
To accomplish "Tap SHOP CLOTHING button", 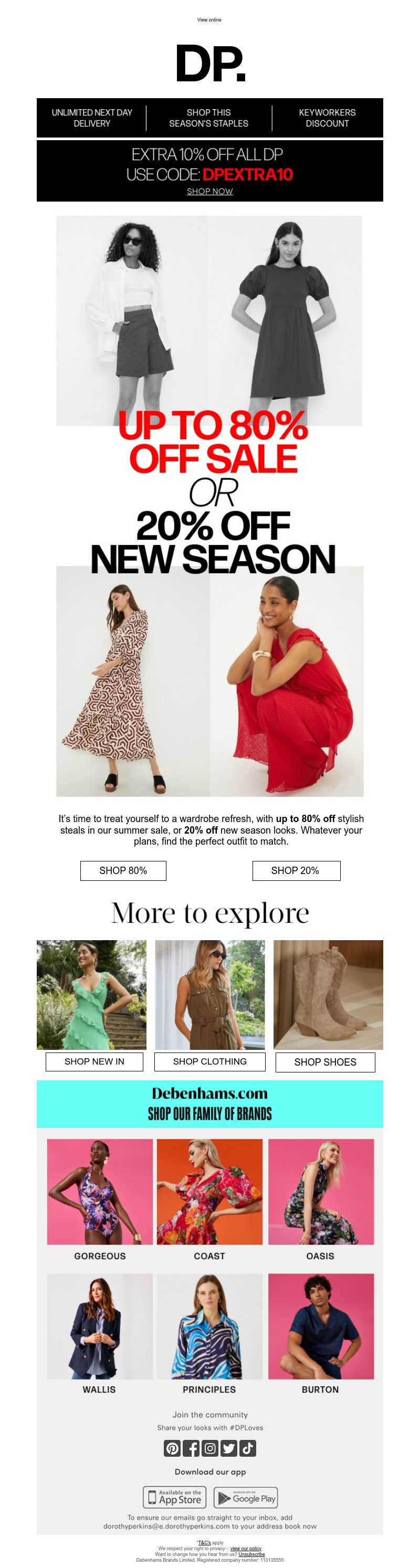I will [210, 1061].
